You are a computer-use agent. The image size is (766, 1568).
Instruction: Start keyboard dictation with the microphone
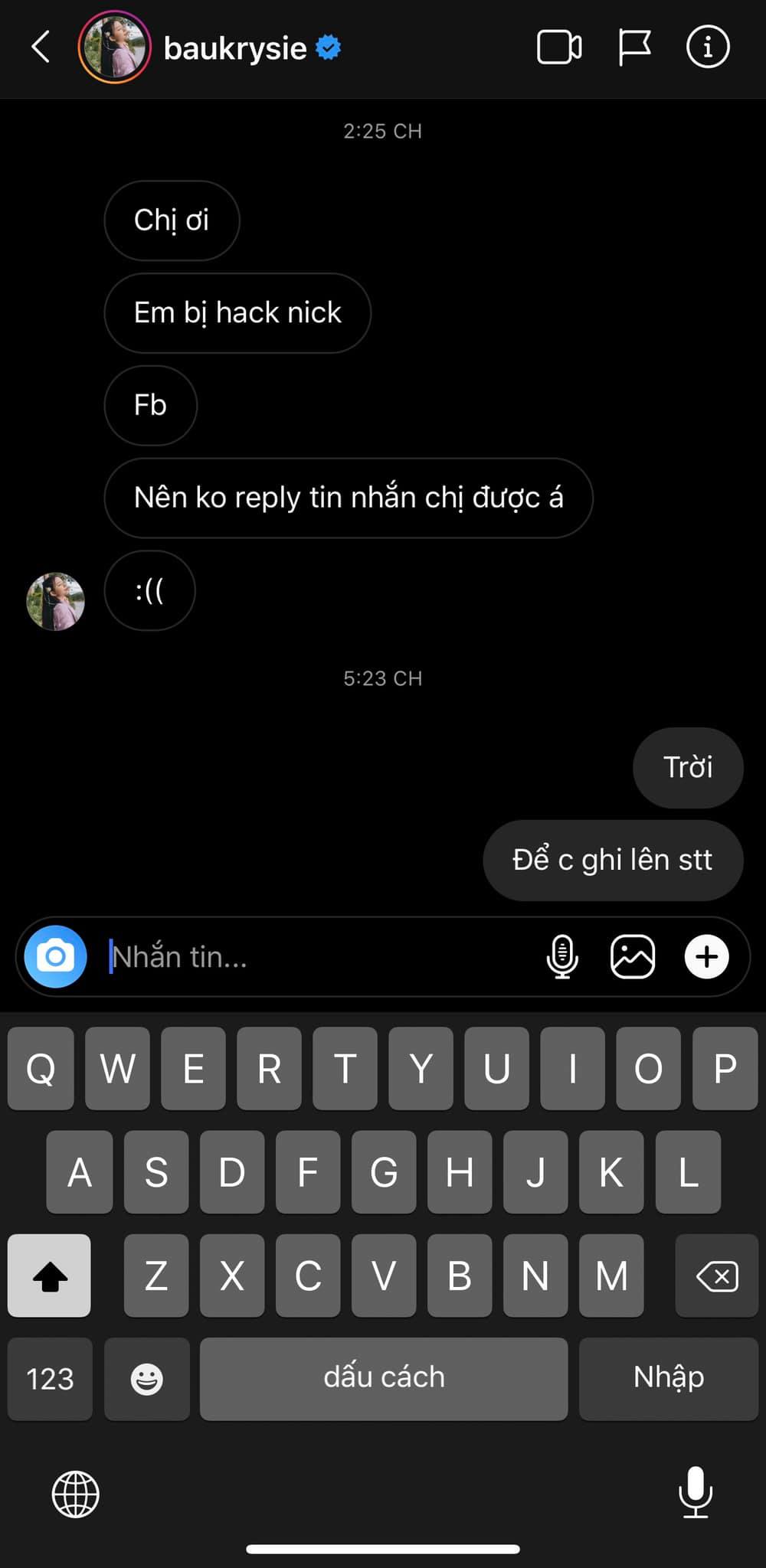(696, 1492)
